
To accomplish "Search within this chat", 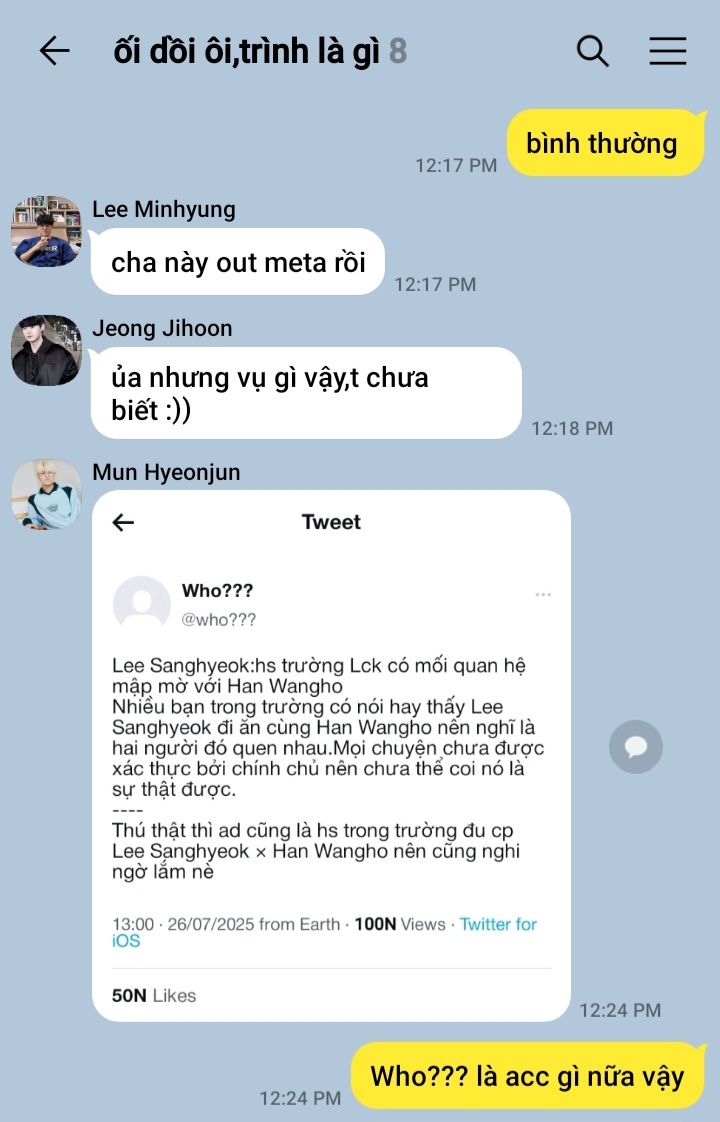I will 593,51.
